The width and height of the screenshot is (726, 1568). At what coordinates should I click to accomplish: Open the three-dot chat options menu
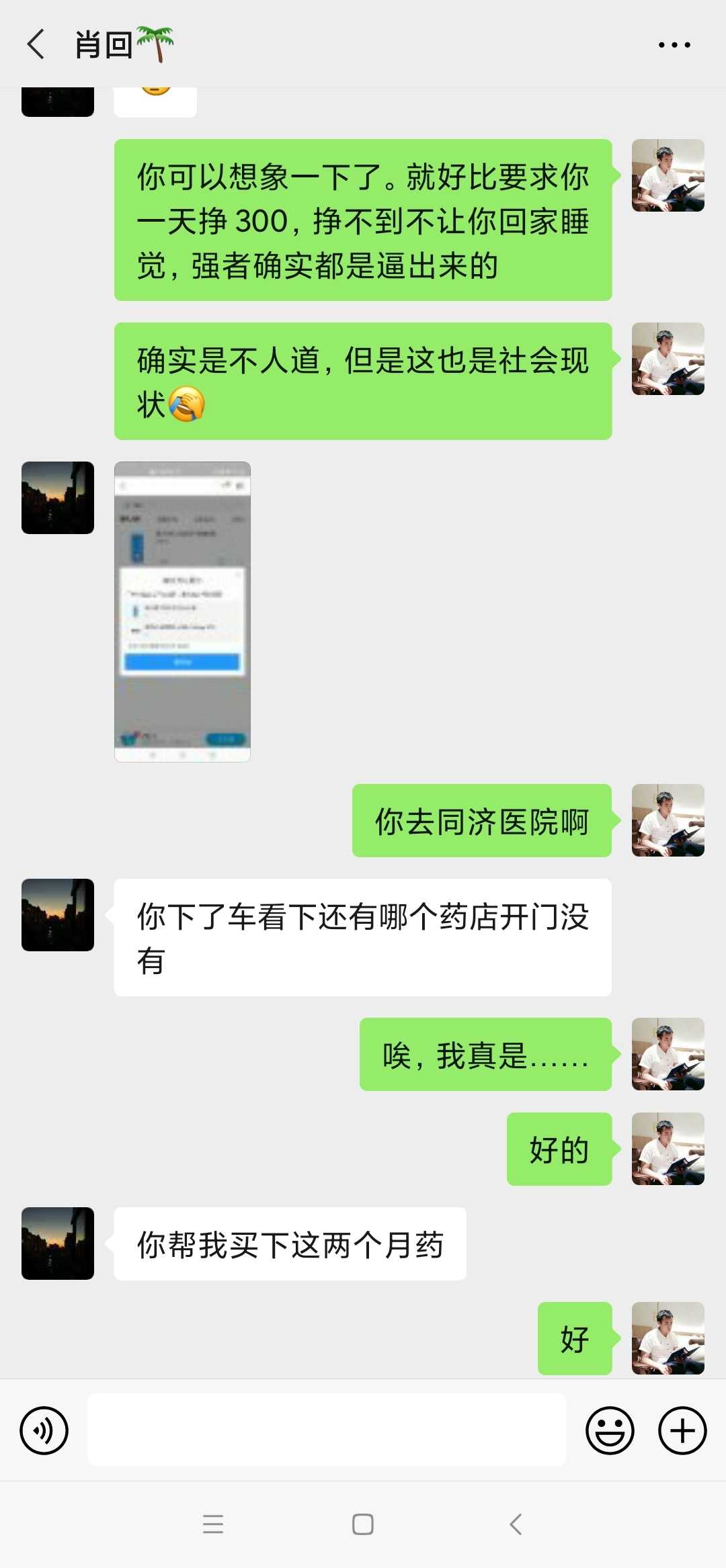tap(674, 45)
